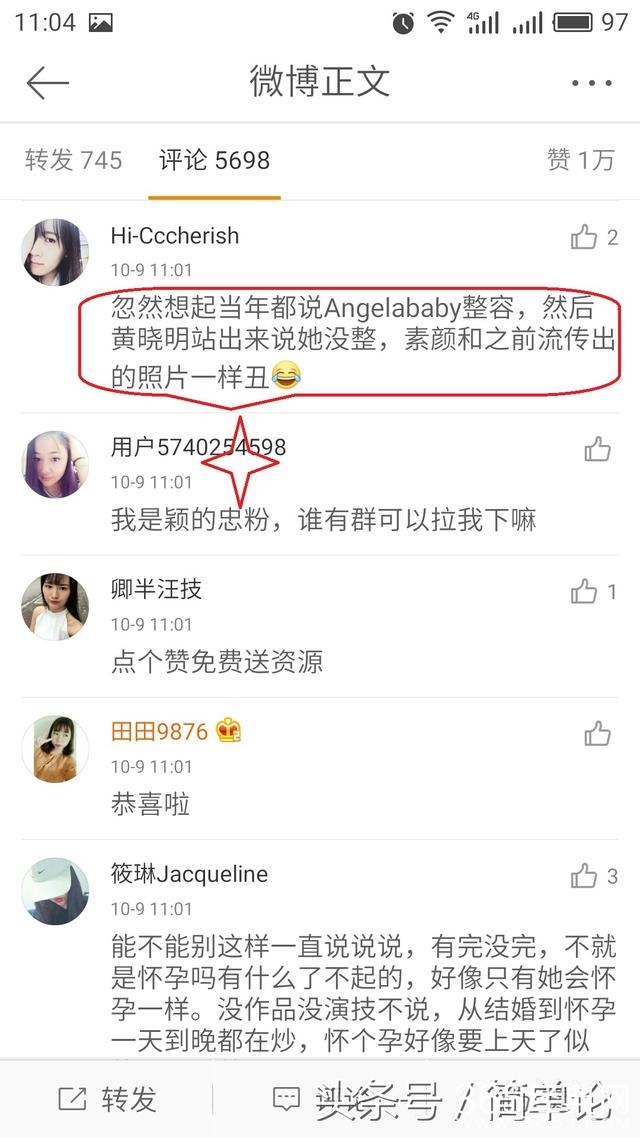Open the username 田田9876
Viewport: 640px width, 1138px height.
coord(160,731)
